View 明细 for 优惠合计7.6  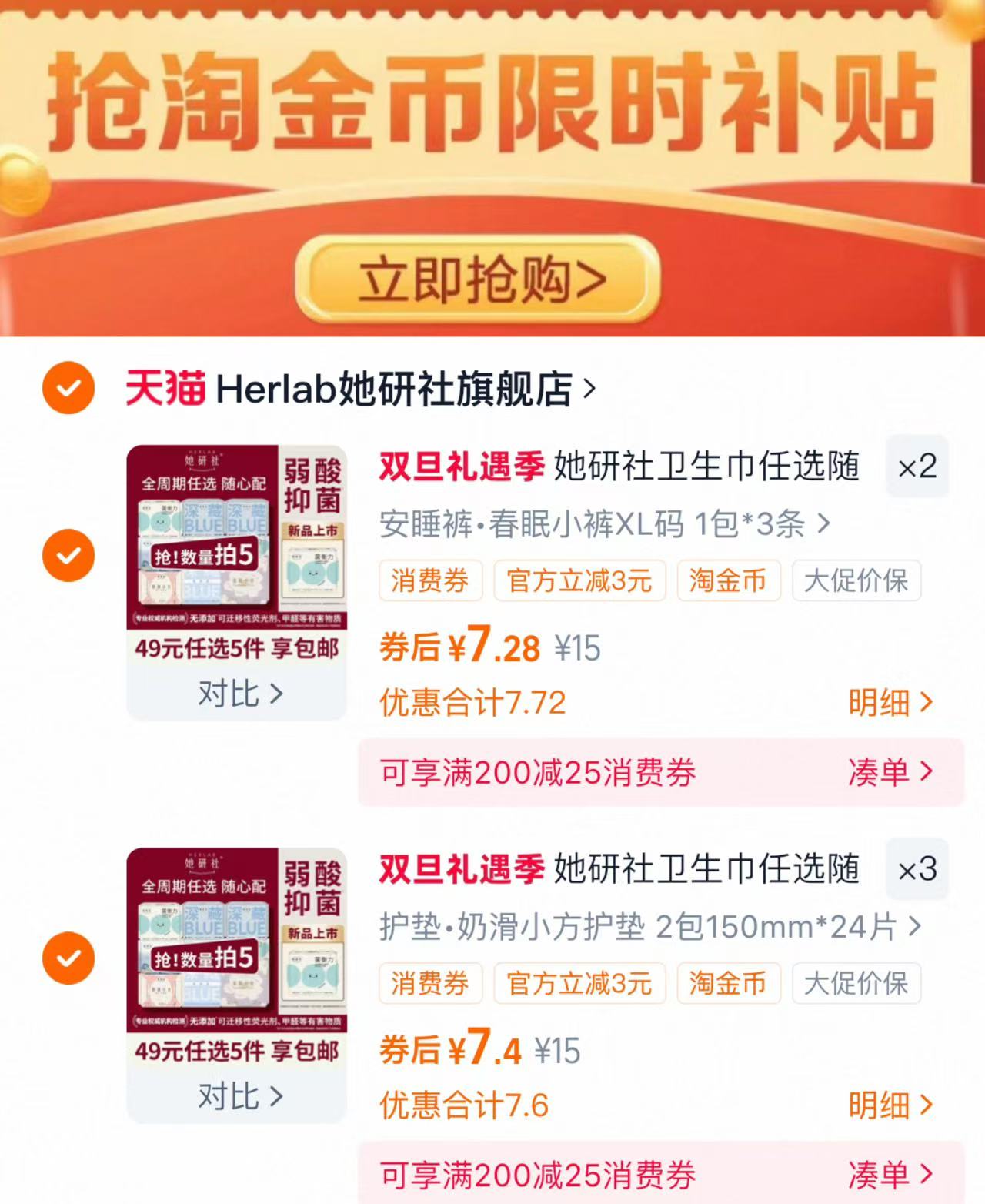click(890, 1105)
